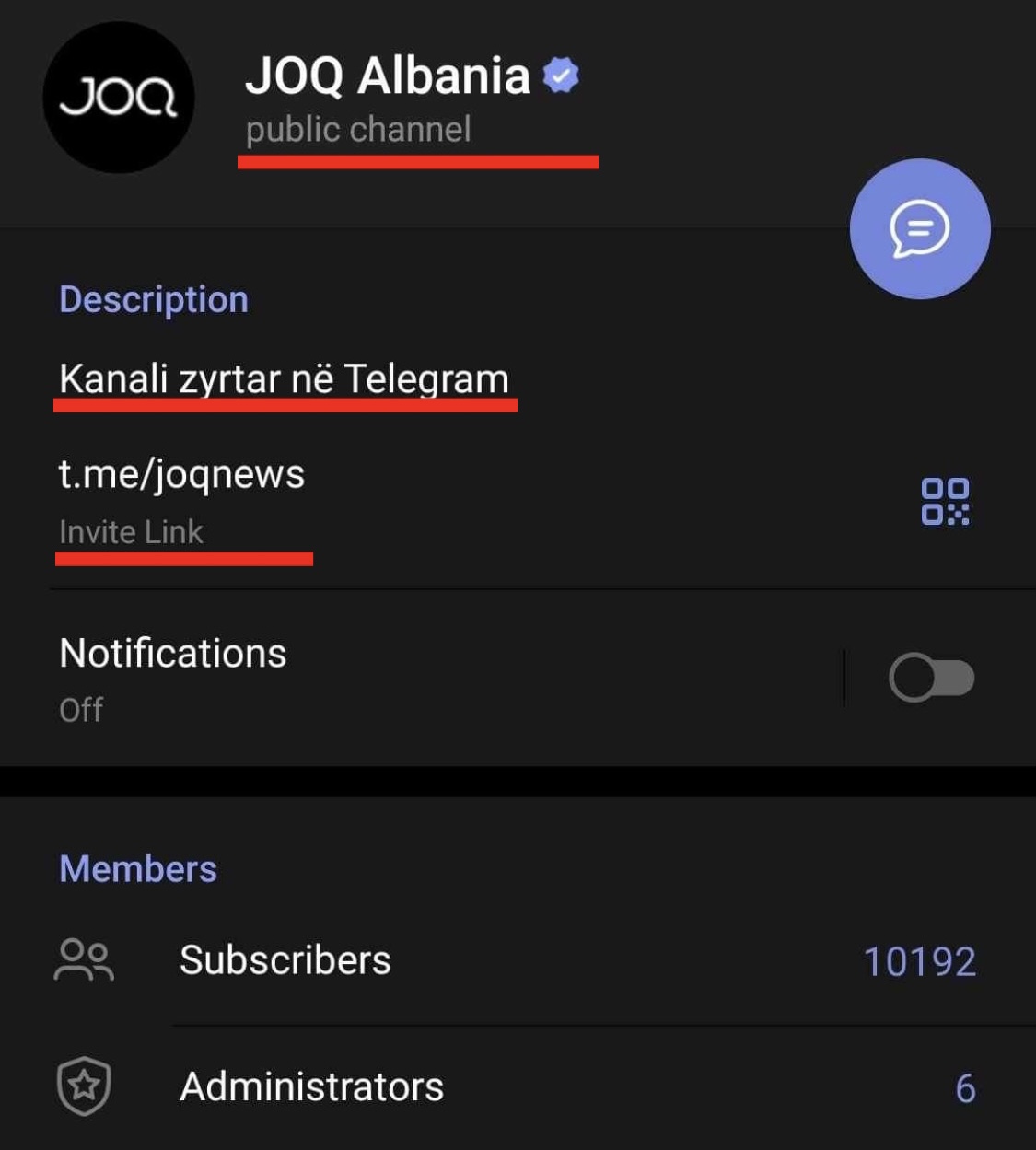Open the channel chat with the message button

(919, 228)
